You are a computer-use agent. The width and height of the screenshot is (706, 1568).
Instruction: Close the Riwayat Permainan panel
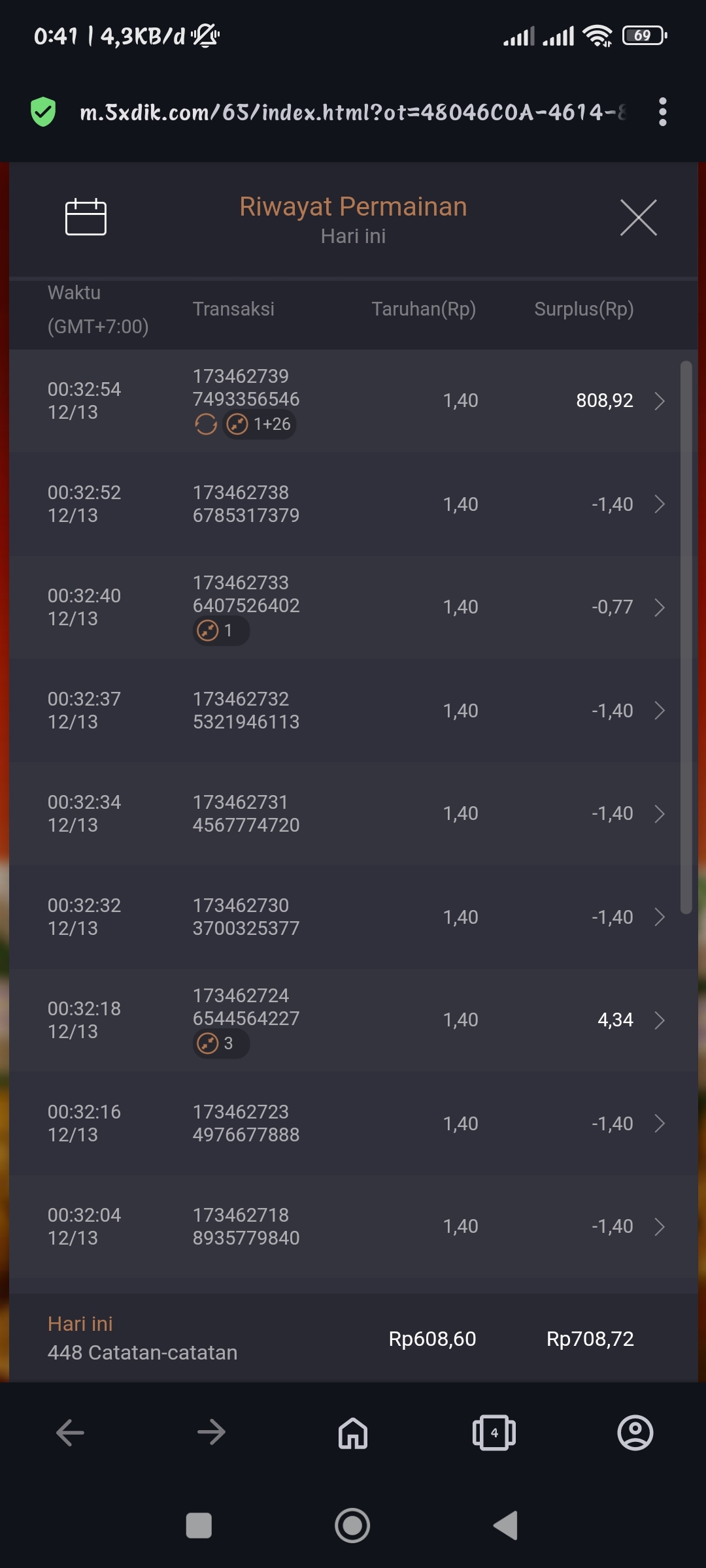(x=638, y=218)
